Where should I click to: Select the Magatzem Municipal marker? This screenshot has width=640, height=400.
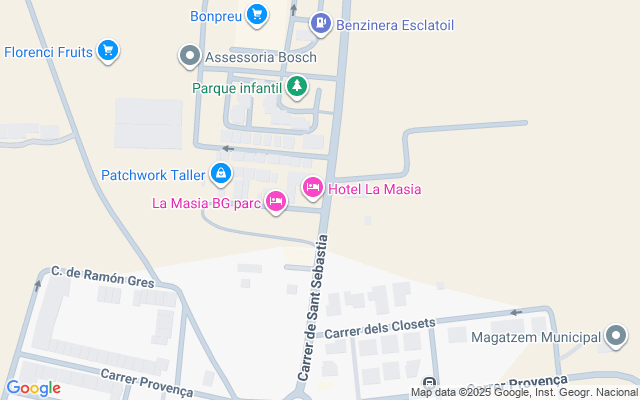click(x=616, y=337)
